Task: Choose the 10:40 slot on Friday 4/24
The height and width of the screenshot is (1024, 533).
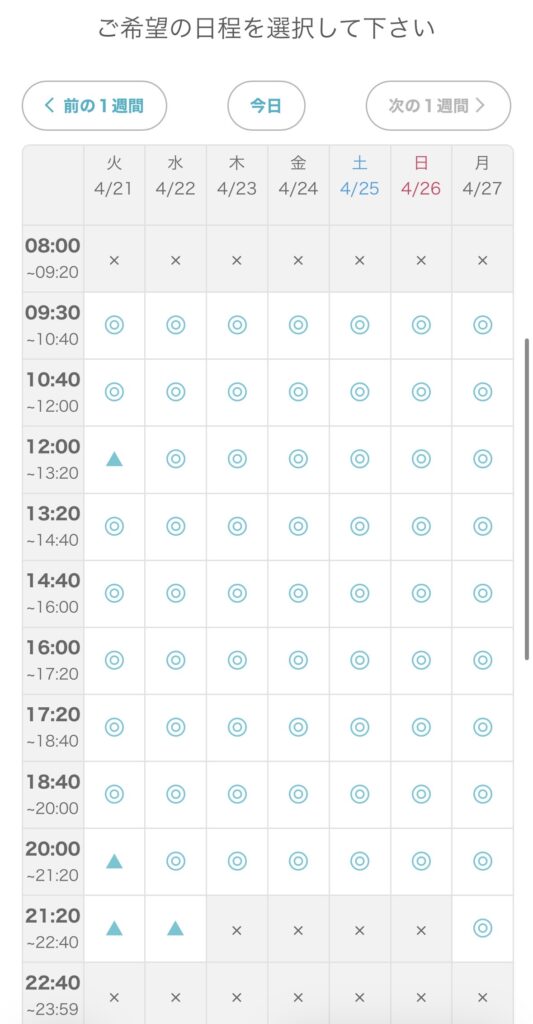Action: pos(298,392)
